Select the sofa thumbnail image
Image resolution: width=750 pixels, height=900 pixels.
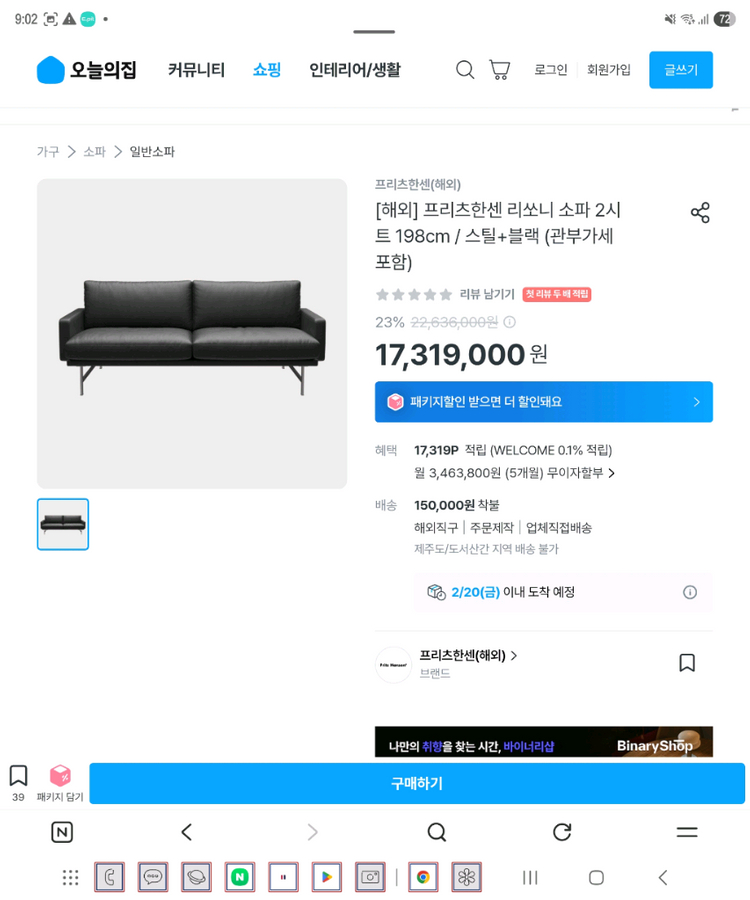62,524
